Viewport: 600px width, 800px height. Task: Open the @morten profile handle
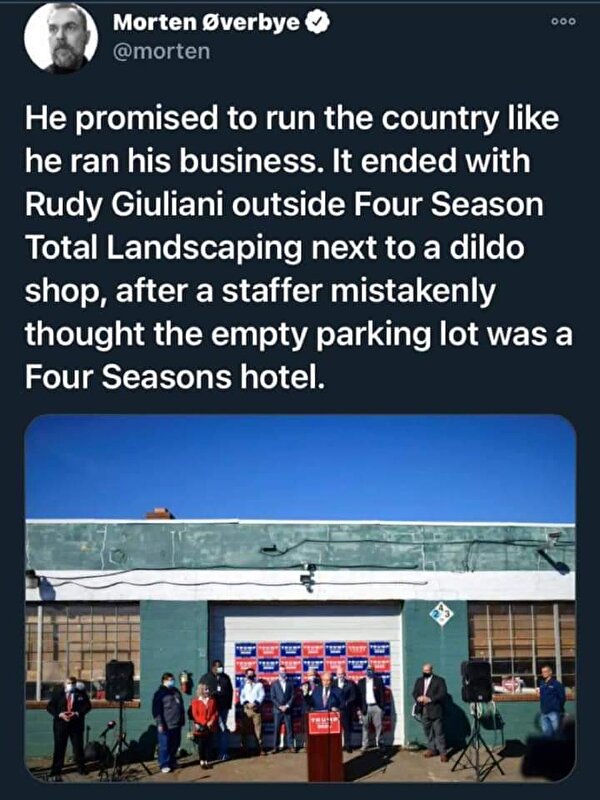click(162, 51)
